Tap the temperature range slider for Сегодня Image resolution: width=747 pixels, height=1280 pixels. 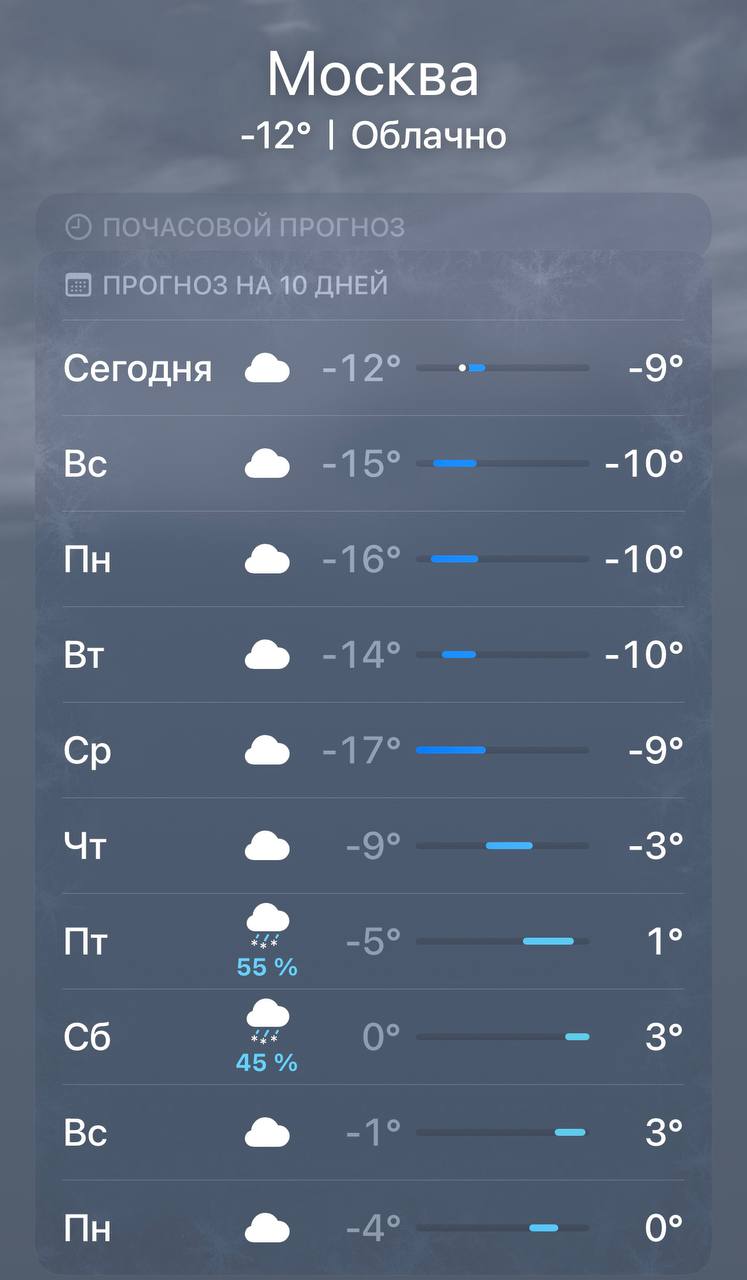pos(504,367)
